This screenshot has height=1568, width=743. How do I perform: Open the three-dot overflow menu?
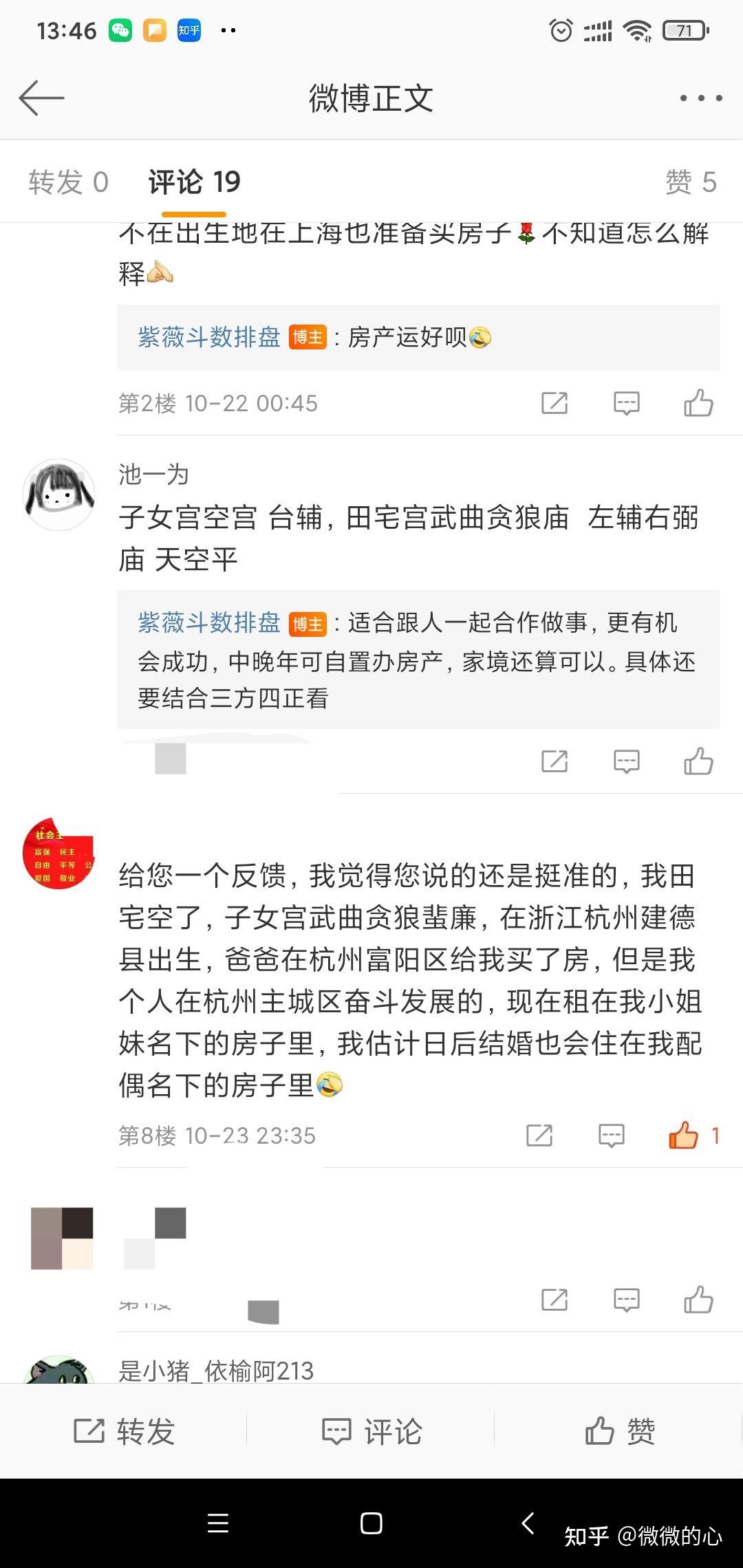pyautogui.click(x=701, y=98)
